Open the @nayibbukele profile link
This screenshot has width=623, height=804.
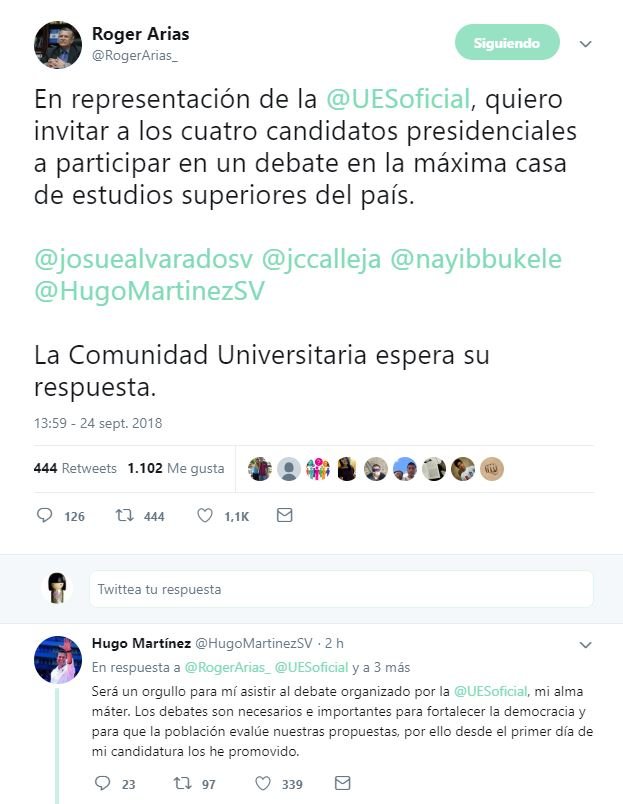click(x=475, y=260)
